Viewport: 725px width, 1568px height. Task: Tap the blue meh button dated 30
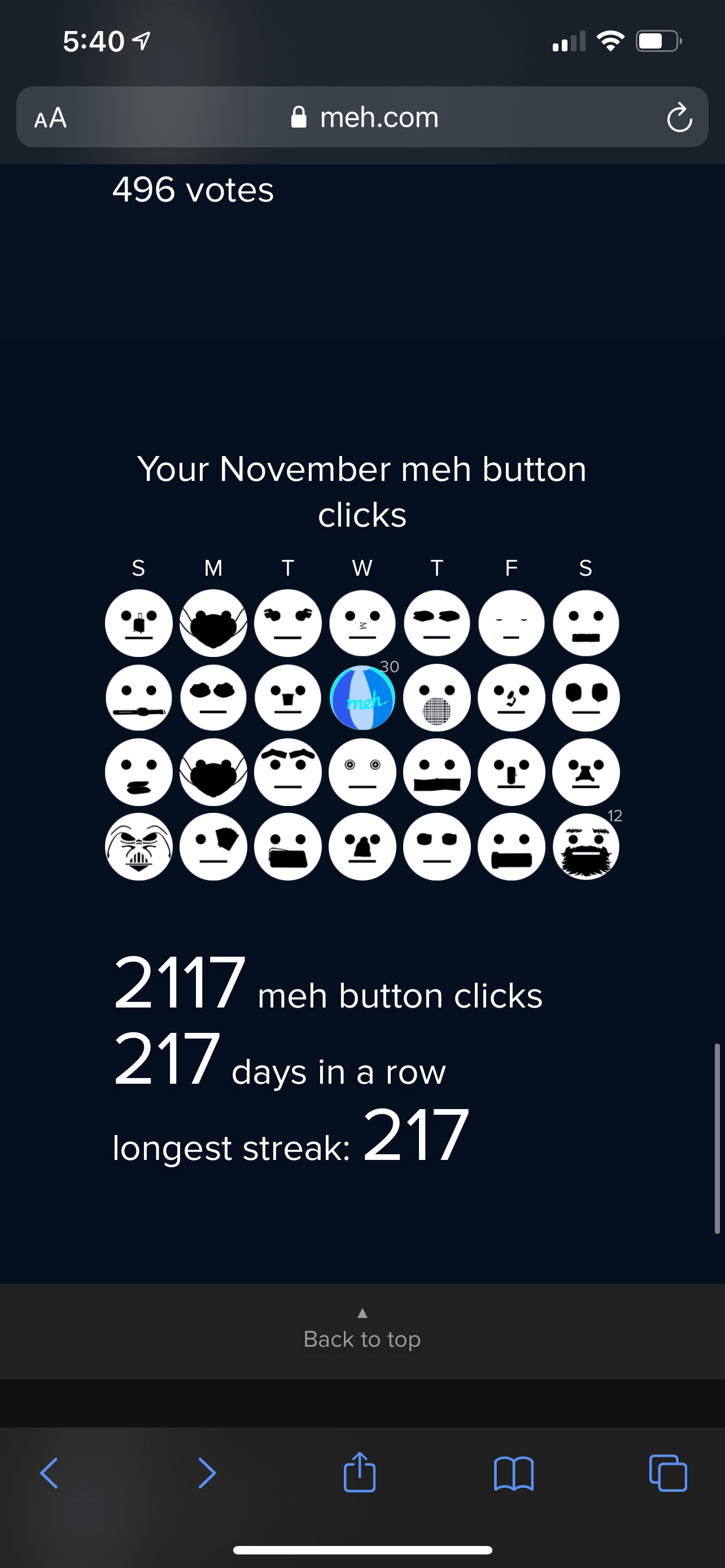pos(362,698)
